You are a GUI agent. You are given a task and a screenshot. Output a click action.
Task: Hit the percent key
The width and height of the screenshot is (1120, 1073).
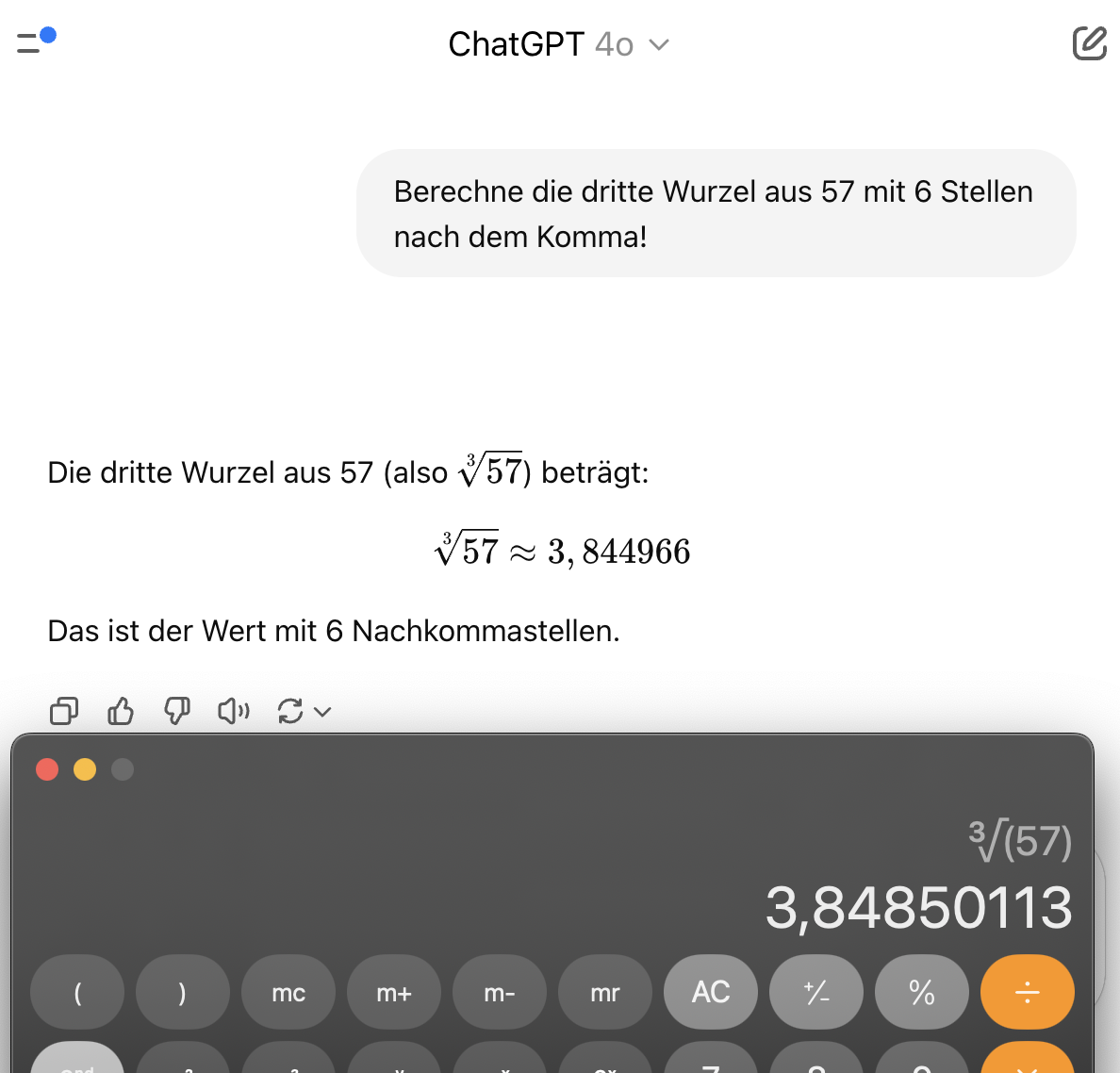(922, 992)
